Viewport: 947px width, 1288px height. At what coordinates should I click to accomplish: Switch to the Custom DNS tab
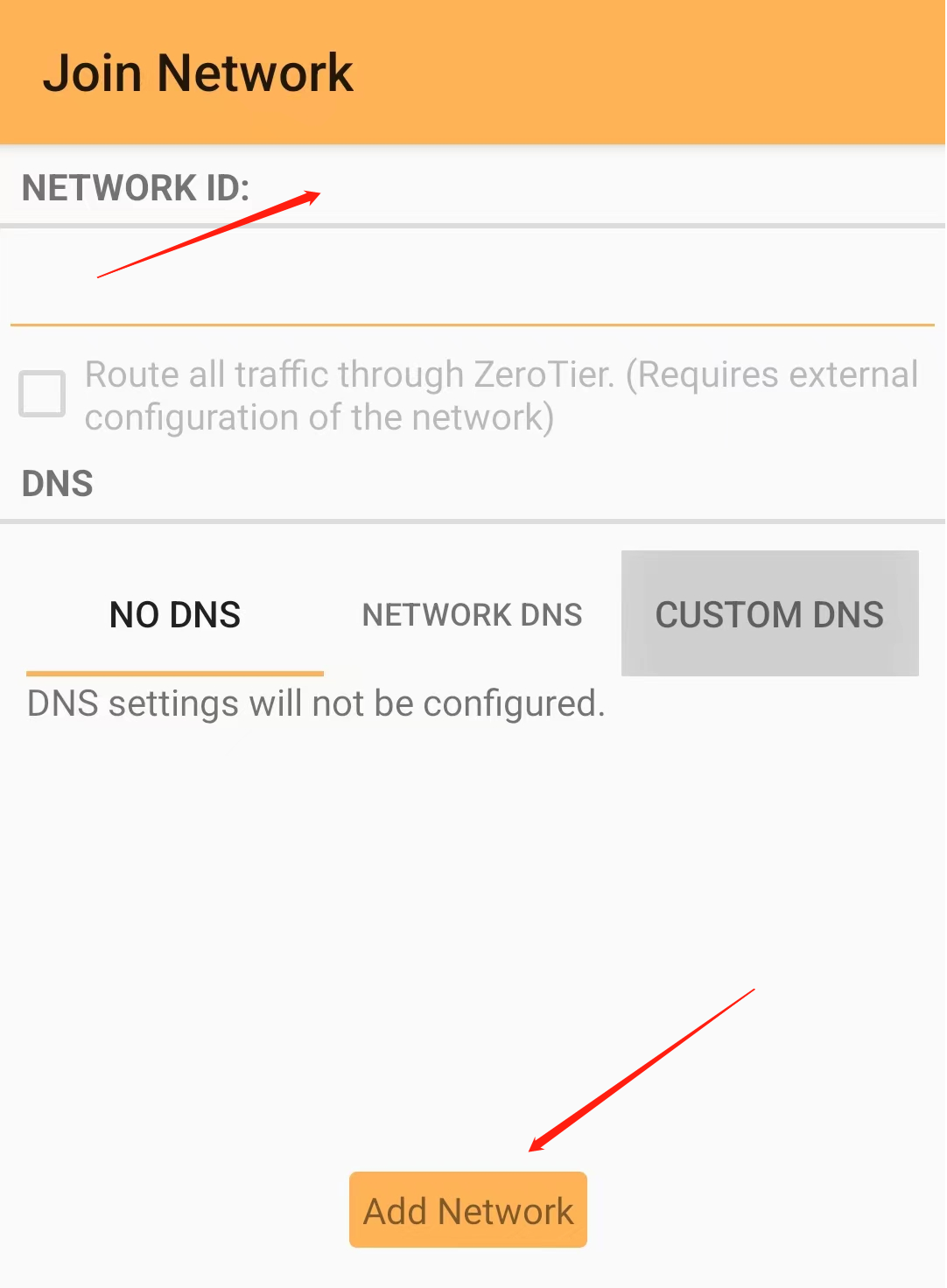click(769, 614)
